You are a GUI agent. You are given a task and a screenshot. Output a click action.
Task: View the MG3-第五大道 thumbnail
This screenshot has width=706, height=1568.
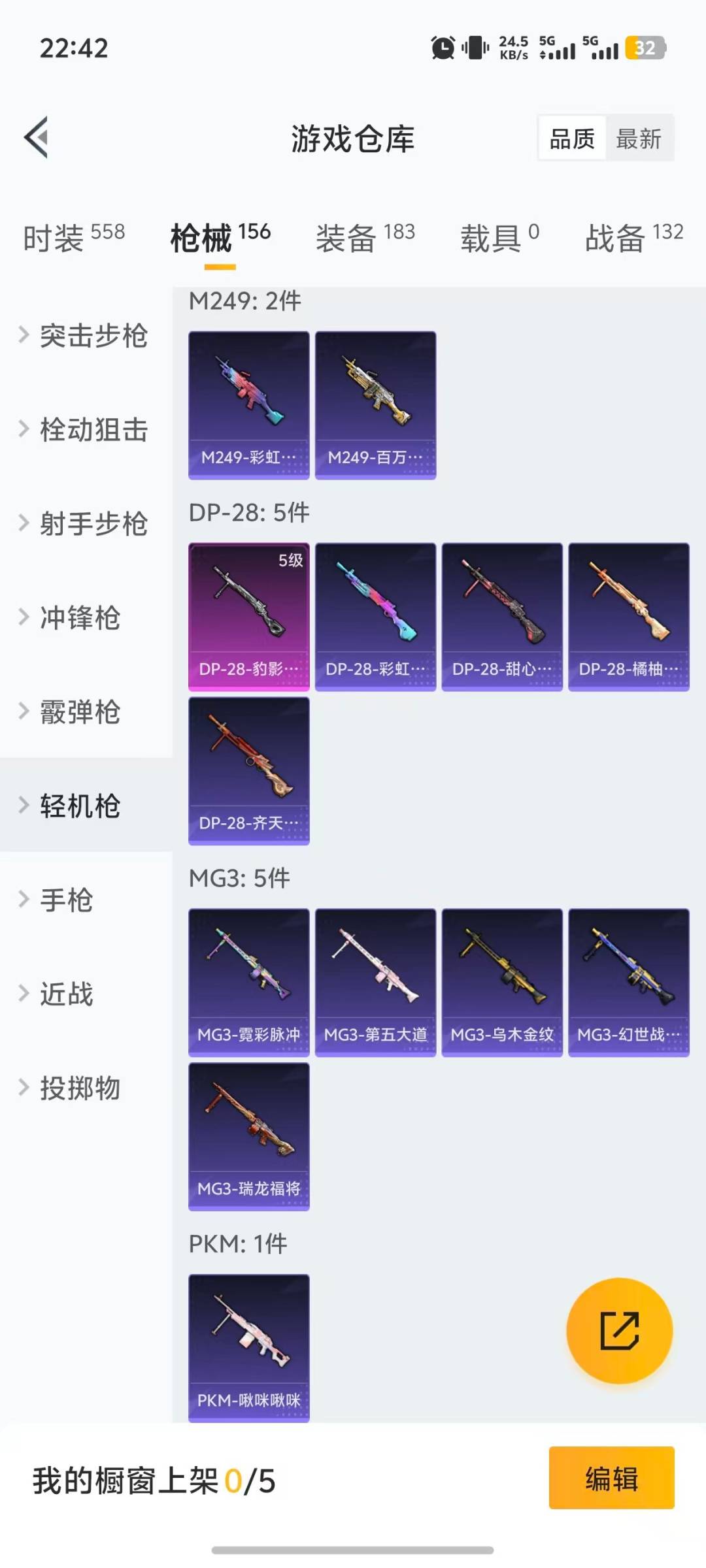375,980
